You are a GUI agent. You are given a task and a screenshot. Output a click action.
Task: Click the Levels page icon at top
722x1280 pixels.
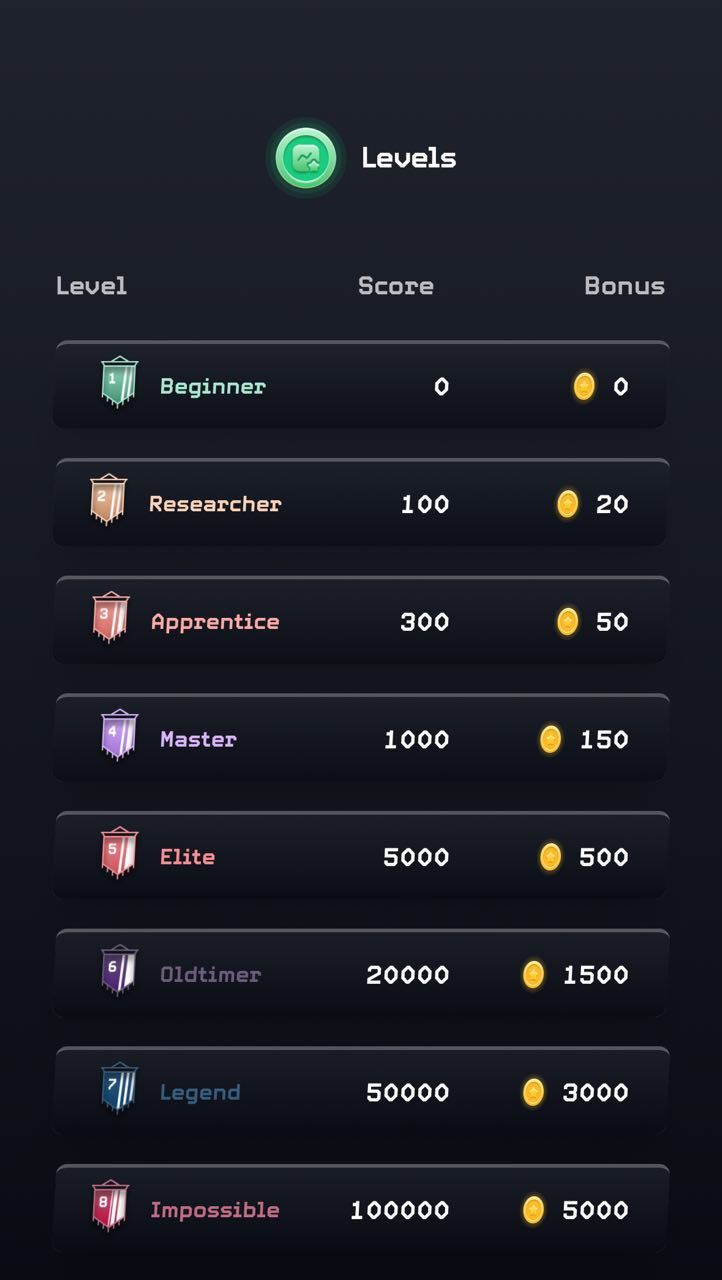pyautogui.click(x=307, y=157)
